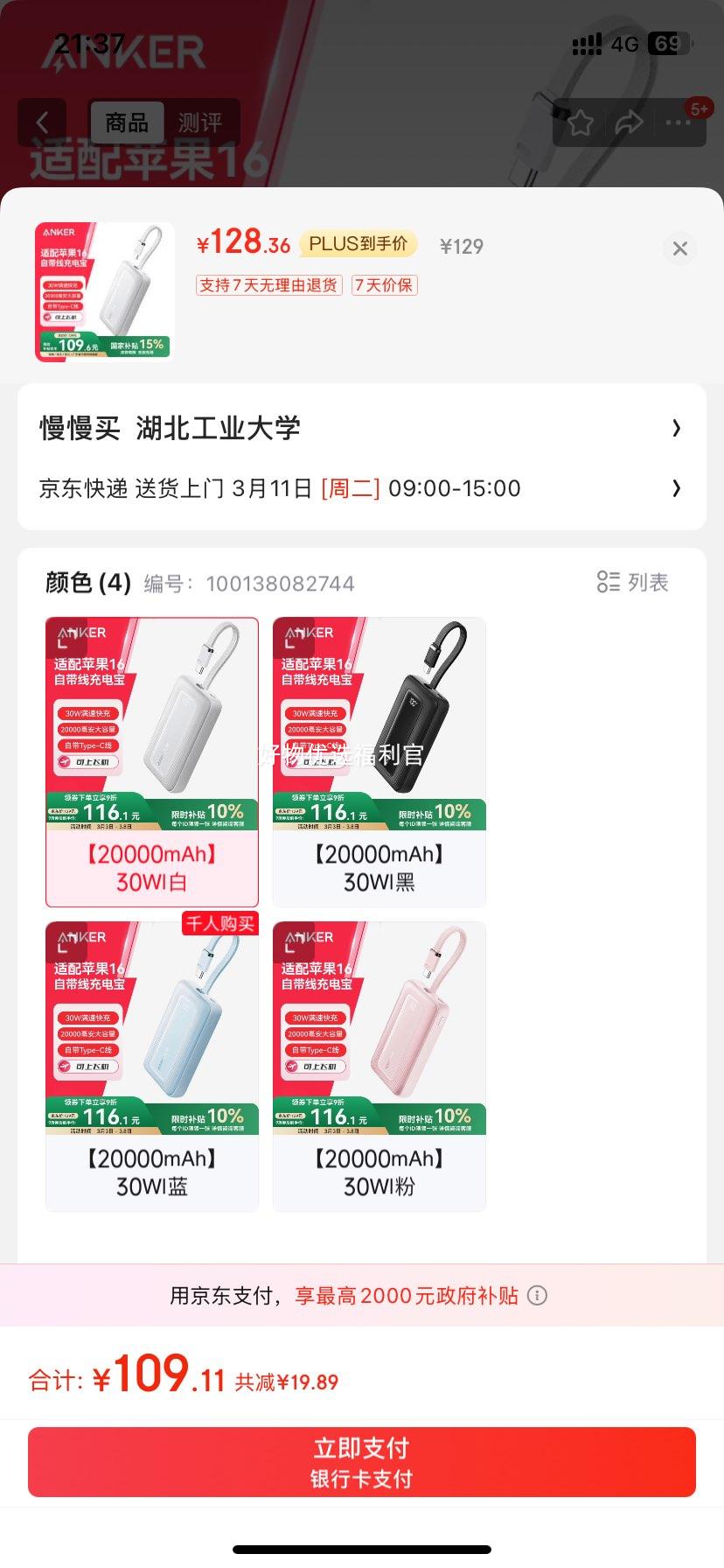Tap the 立即支付 payment button
The height and width of the screenshot is (1568, 724).
pyautogui.click(x=362, y=1461)
